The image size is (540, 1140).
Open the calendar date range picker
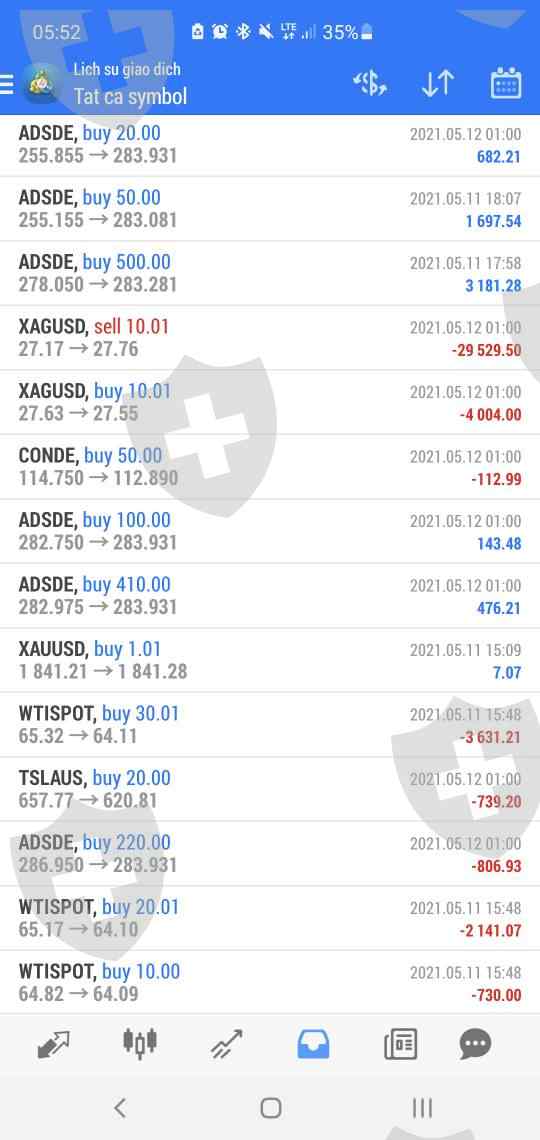tap(506, 84)
